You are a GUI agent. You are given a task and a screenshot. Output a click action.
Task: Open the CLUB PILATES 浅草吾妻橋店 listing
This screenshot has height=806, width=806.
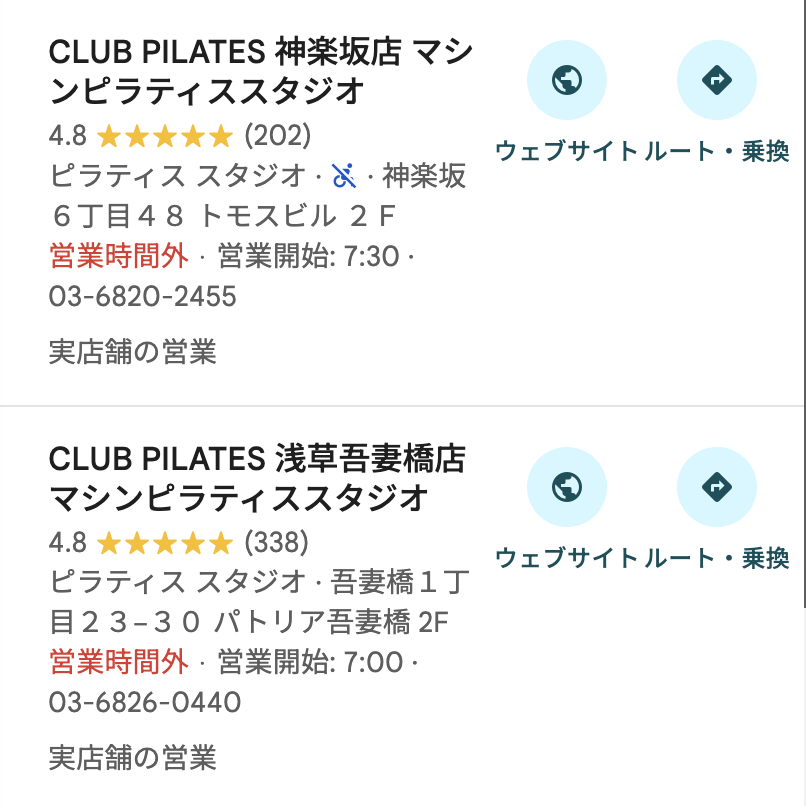pyautogui.click(x=257, y=478)
